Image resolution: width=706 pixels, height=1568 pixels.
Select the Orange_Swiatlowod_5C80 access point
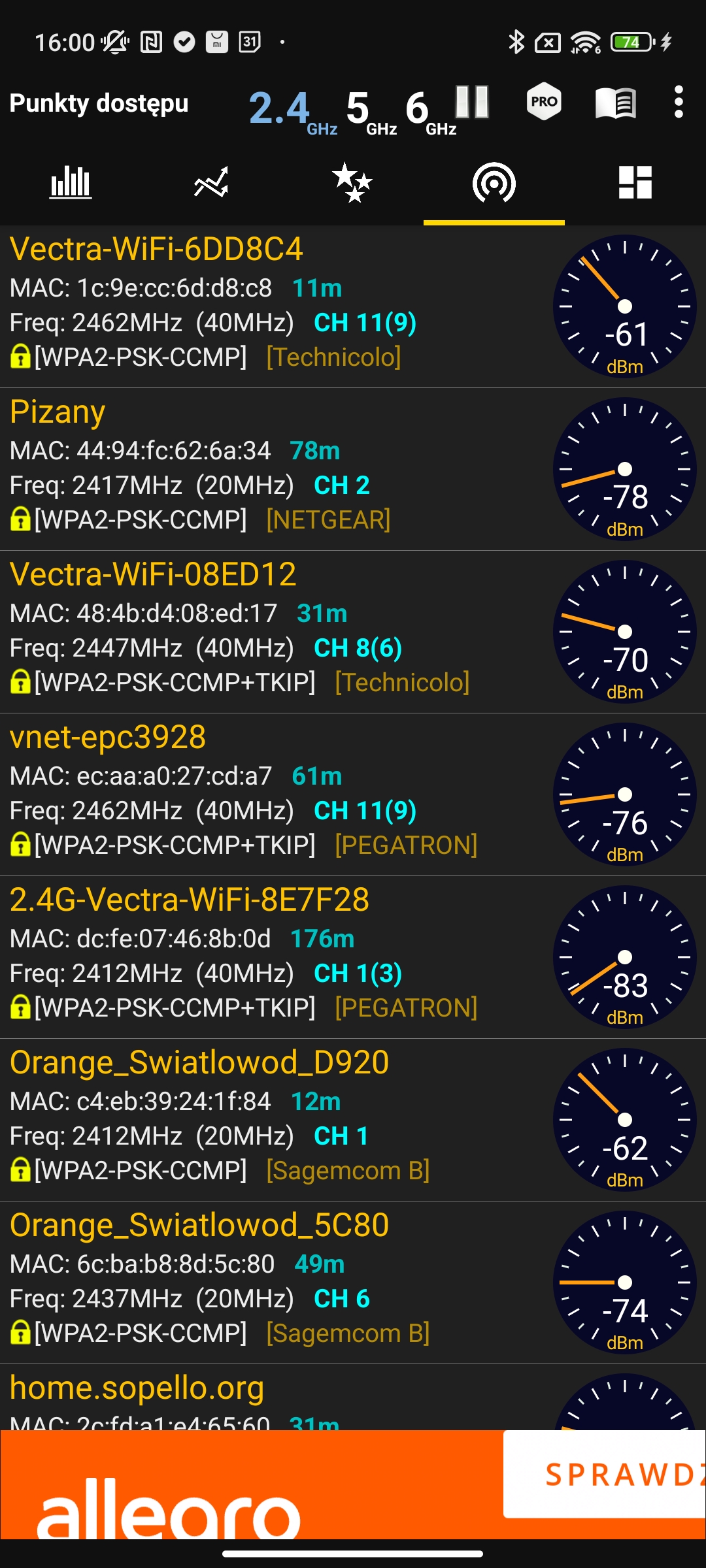pos(275,1281)
